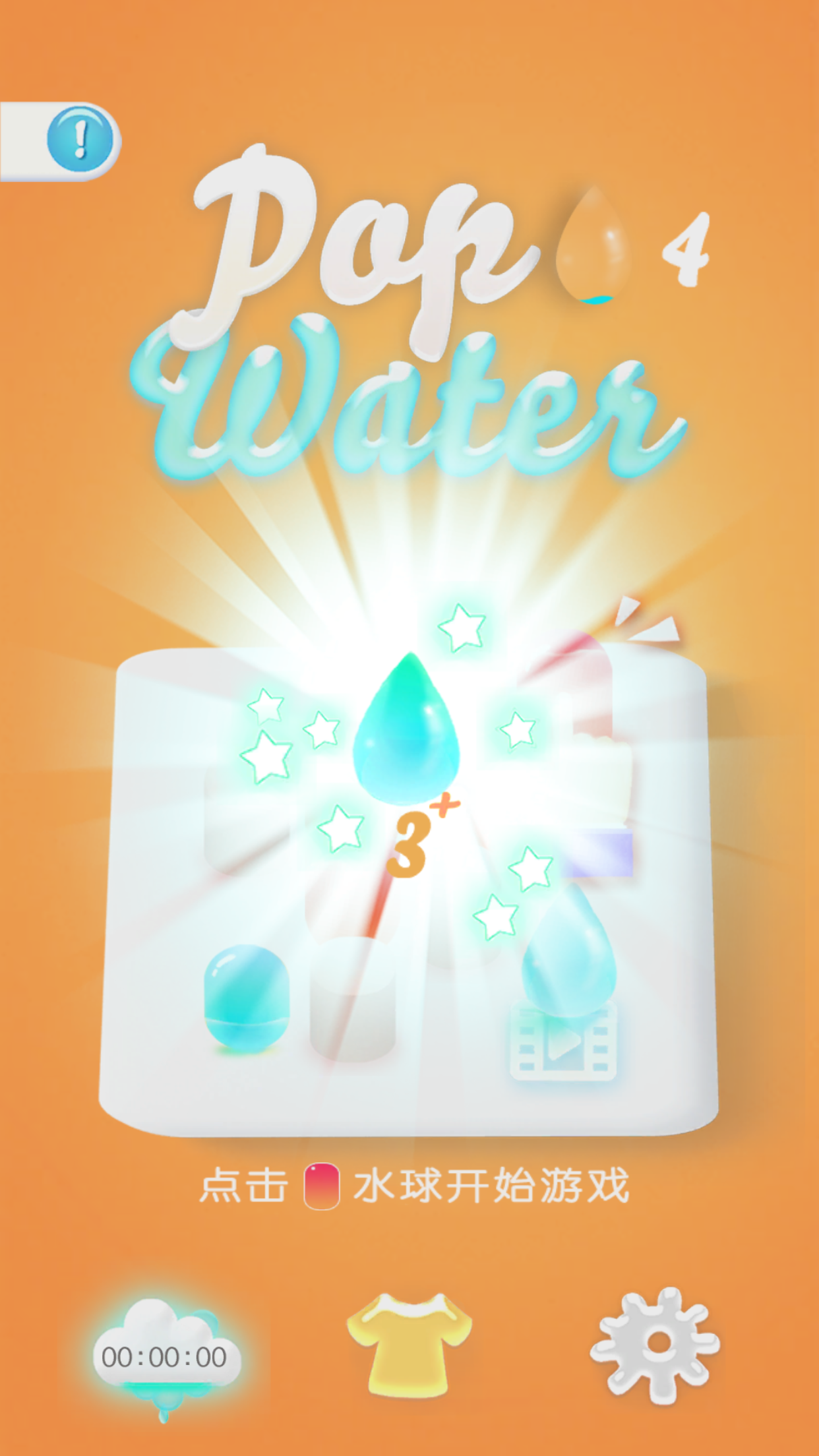This screenshot has height=1456, width=819.
Task: Tap the video ad film icon
Action: point(564,1042)
